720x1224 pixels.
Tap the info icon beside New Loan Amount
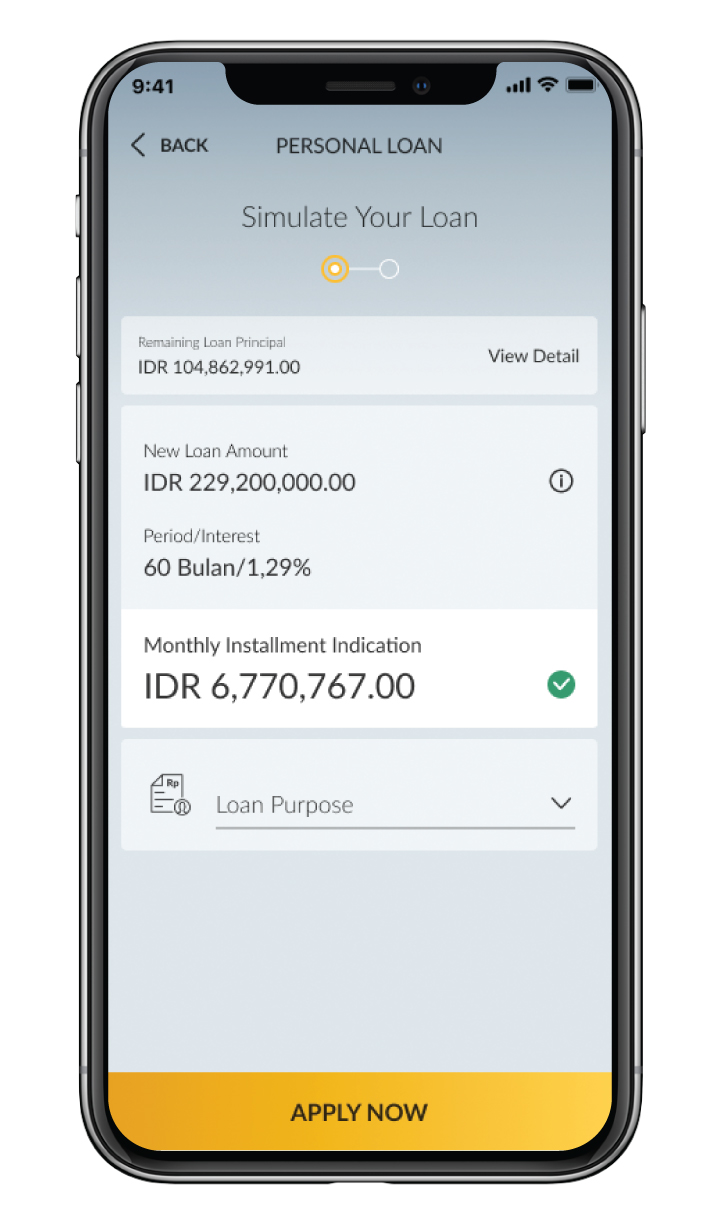click(x=561, y=482)
